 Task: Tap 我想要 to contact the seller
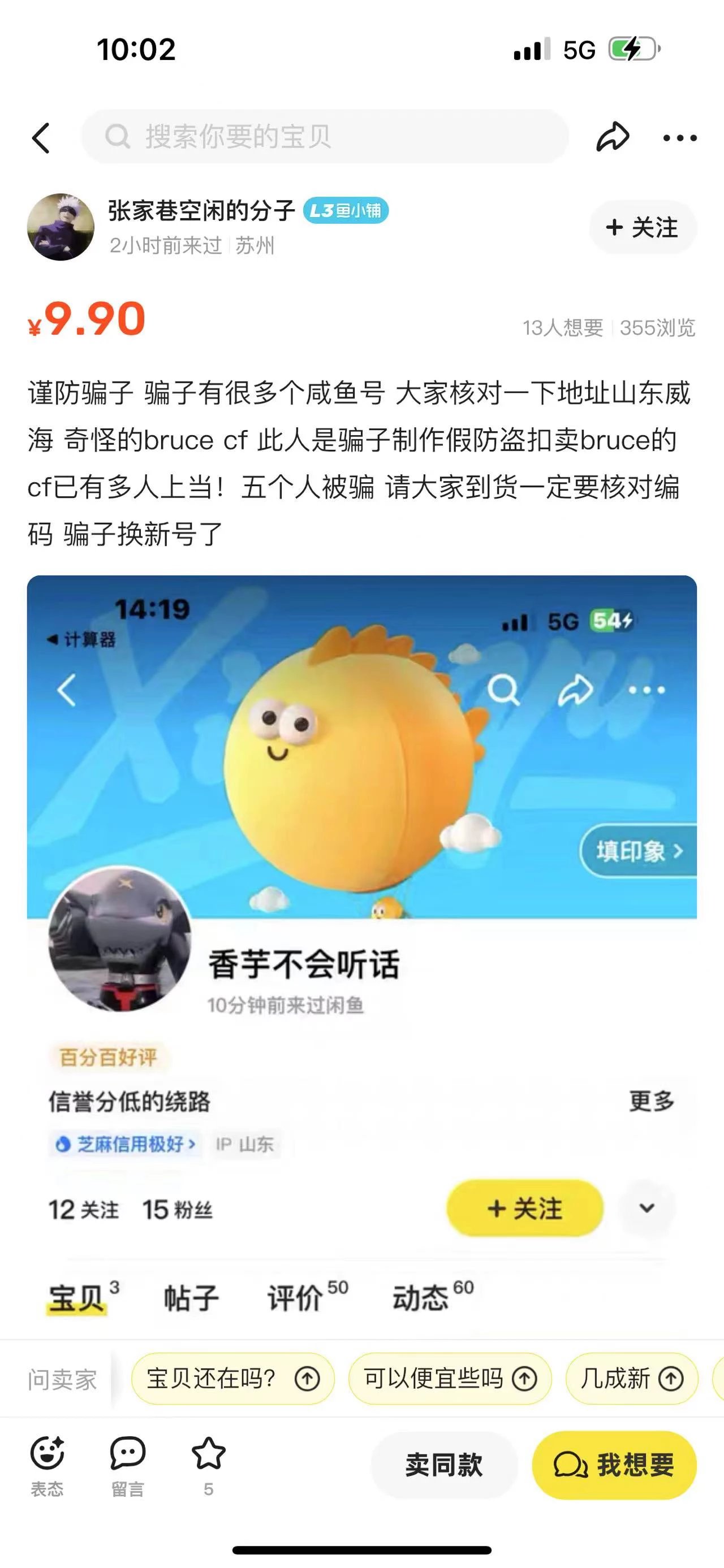(x=614, y=1465)
